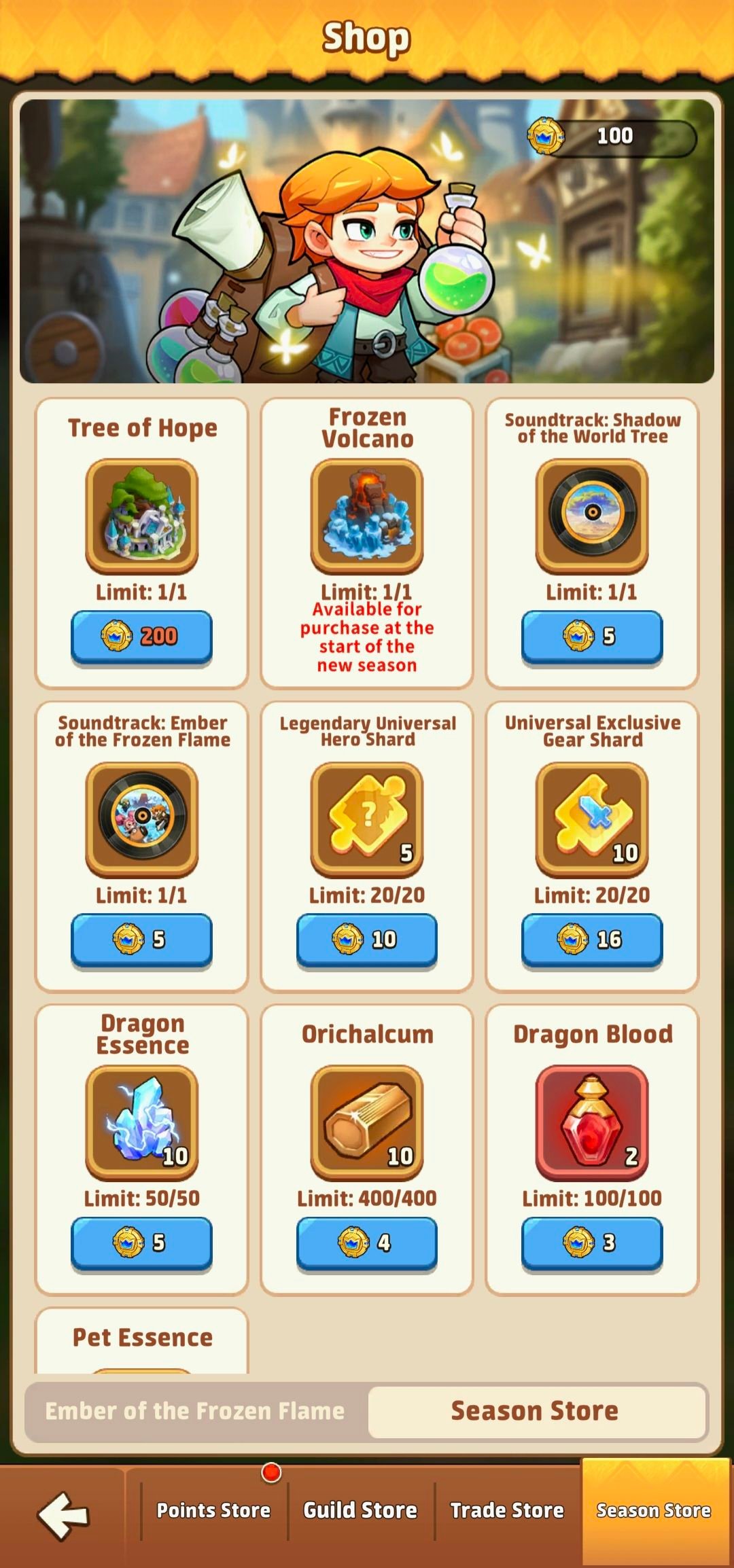The width and height of the screenshot is (734, 1568).
Task: Switch to the Trade Store tab
Action: pyautogui.click(x=507, y=1510)
